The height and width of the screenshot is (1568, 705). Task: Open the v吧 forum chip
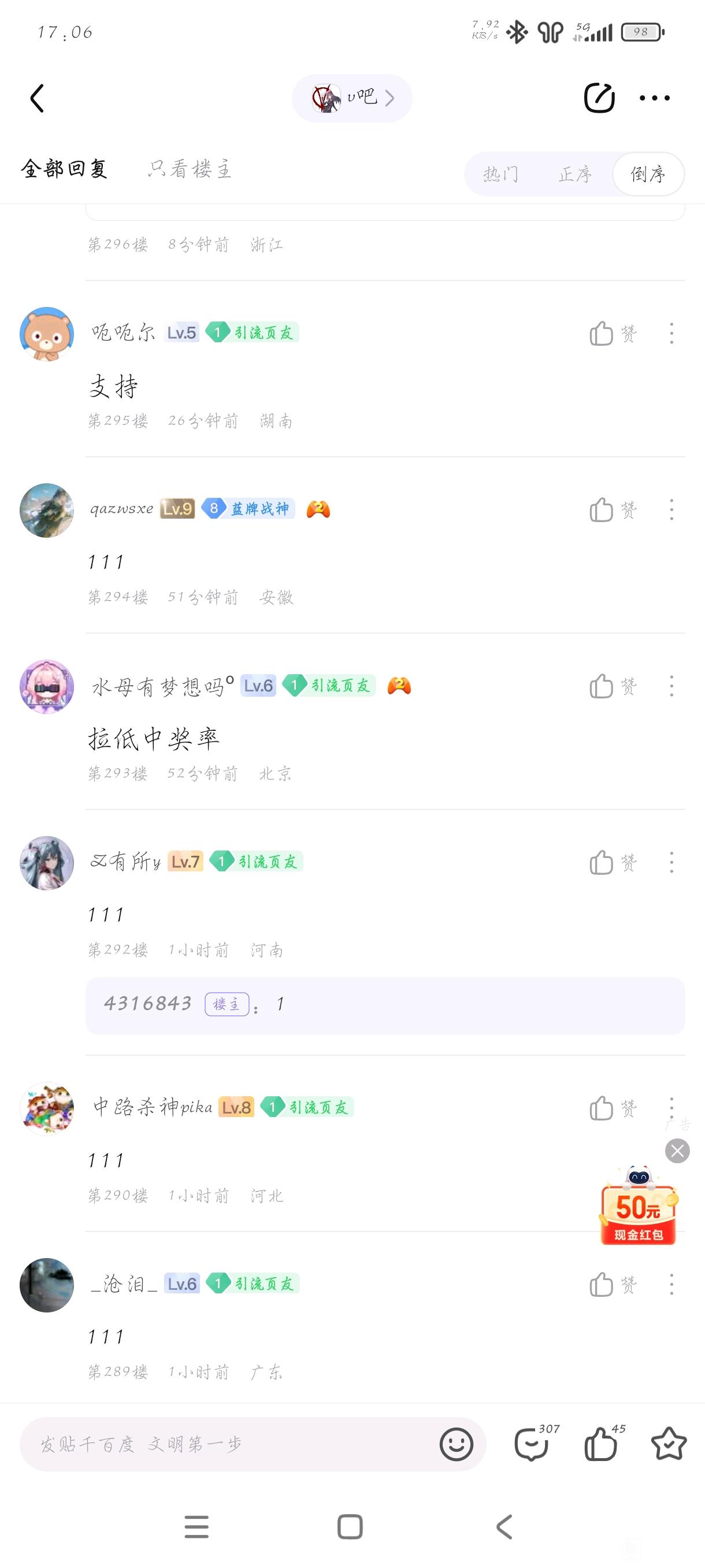[x=352, y=98]
